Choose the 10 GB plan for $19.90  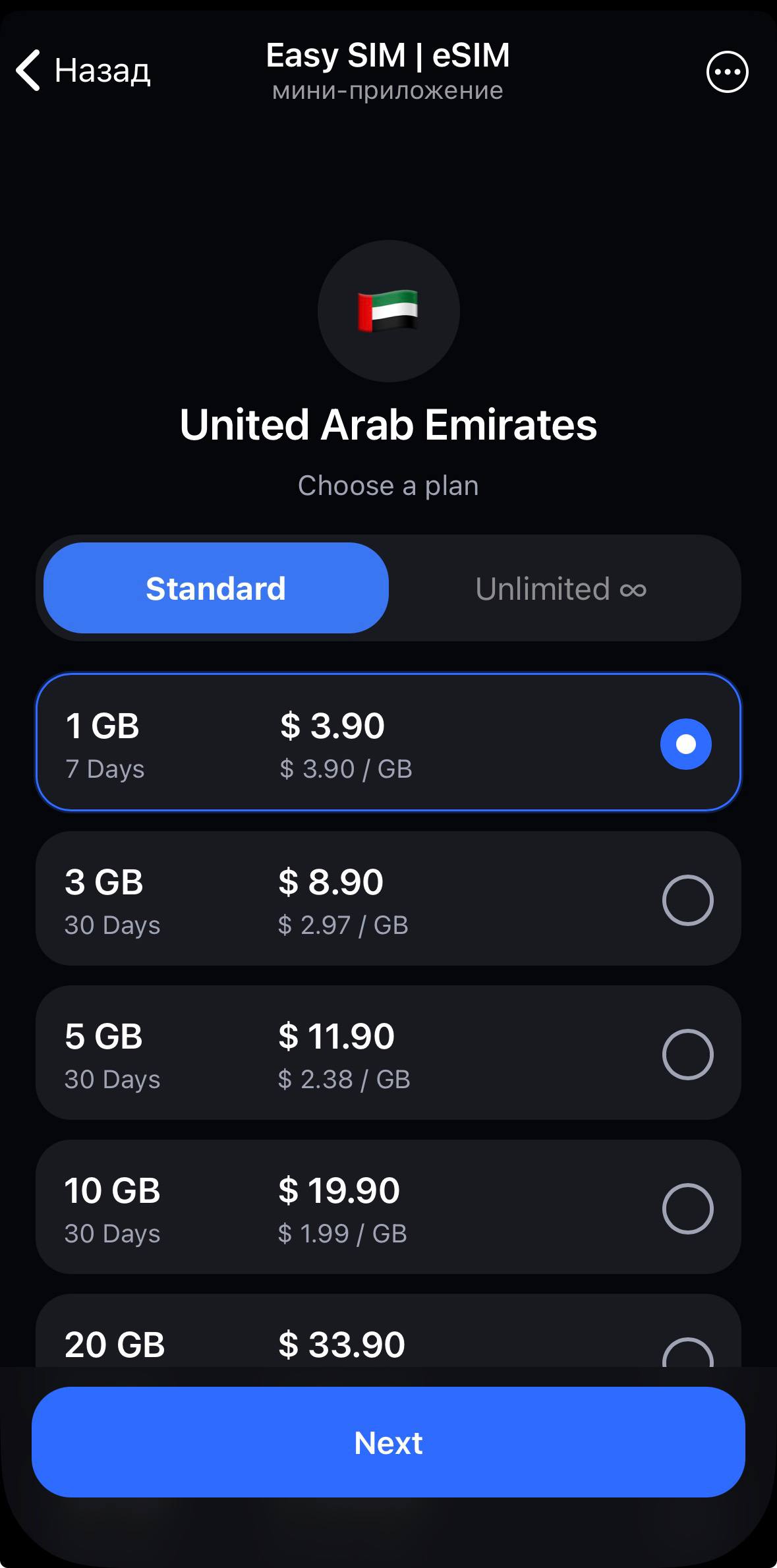click(388, 1207)
